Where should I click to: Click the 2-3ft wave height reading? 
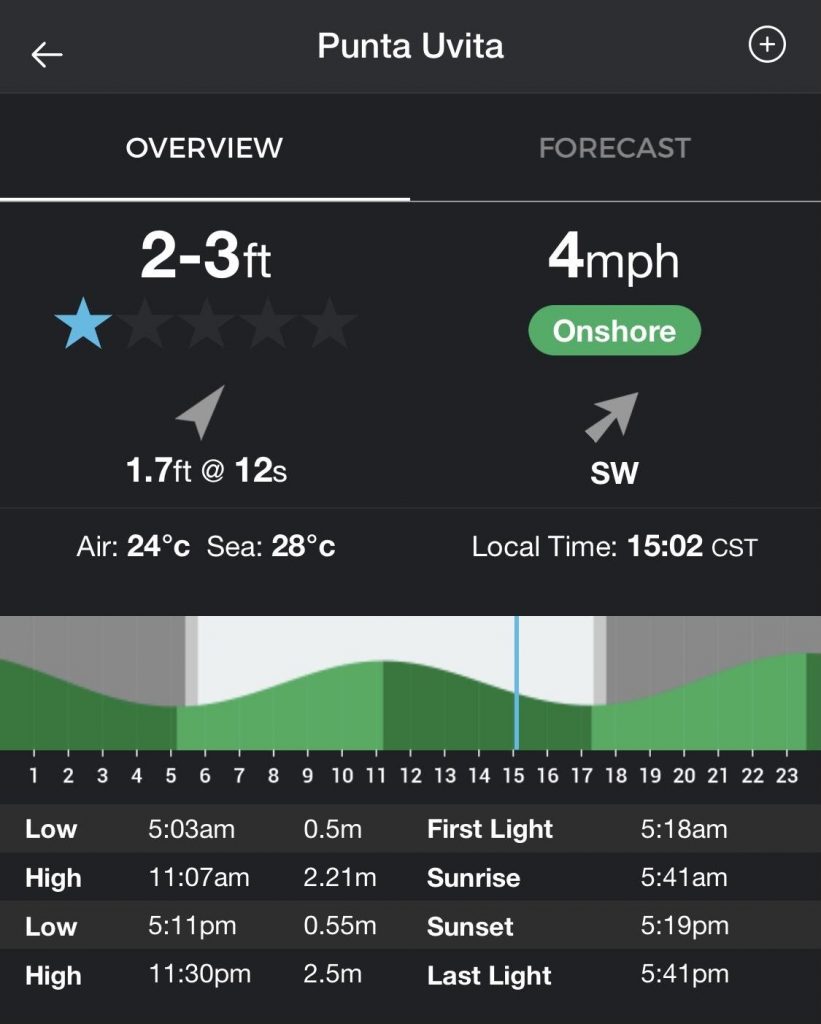pos(206,255)
